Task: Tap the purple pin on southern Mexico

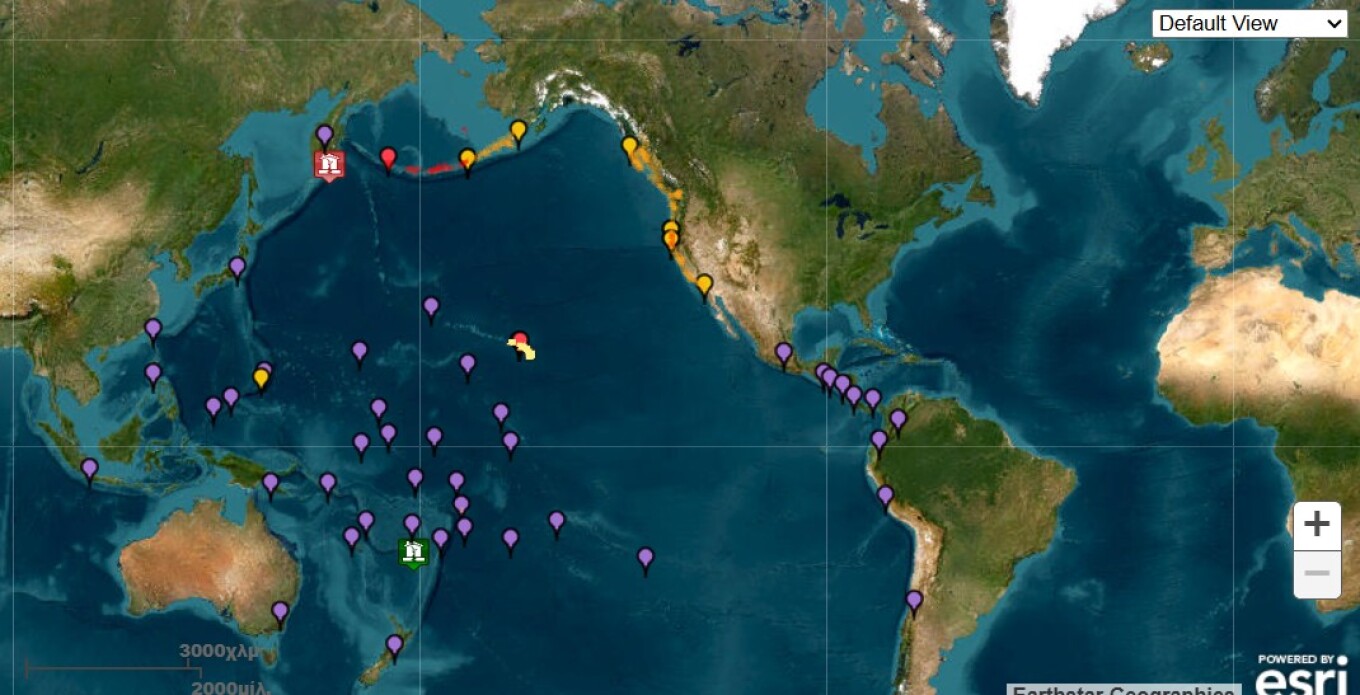Action: (x=784, y=352)
